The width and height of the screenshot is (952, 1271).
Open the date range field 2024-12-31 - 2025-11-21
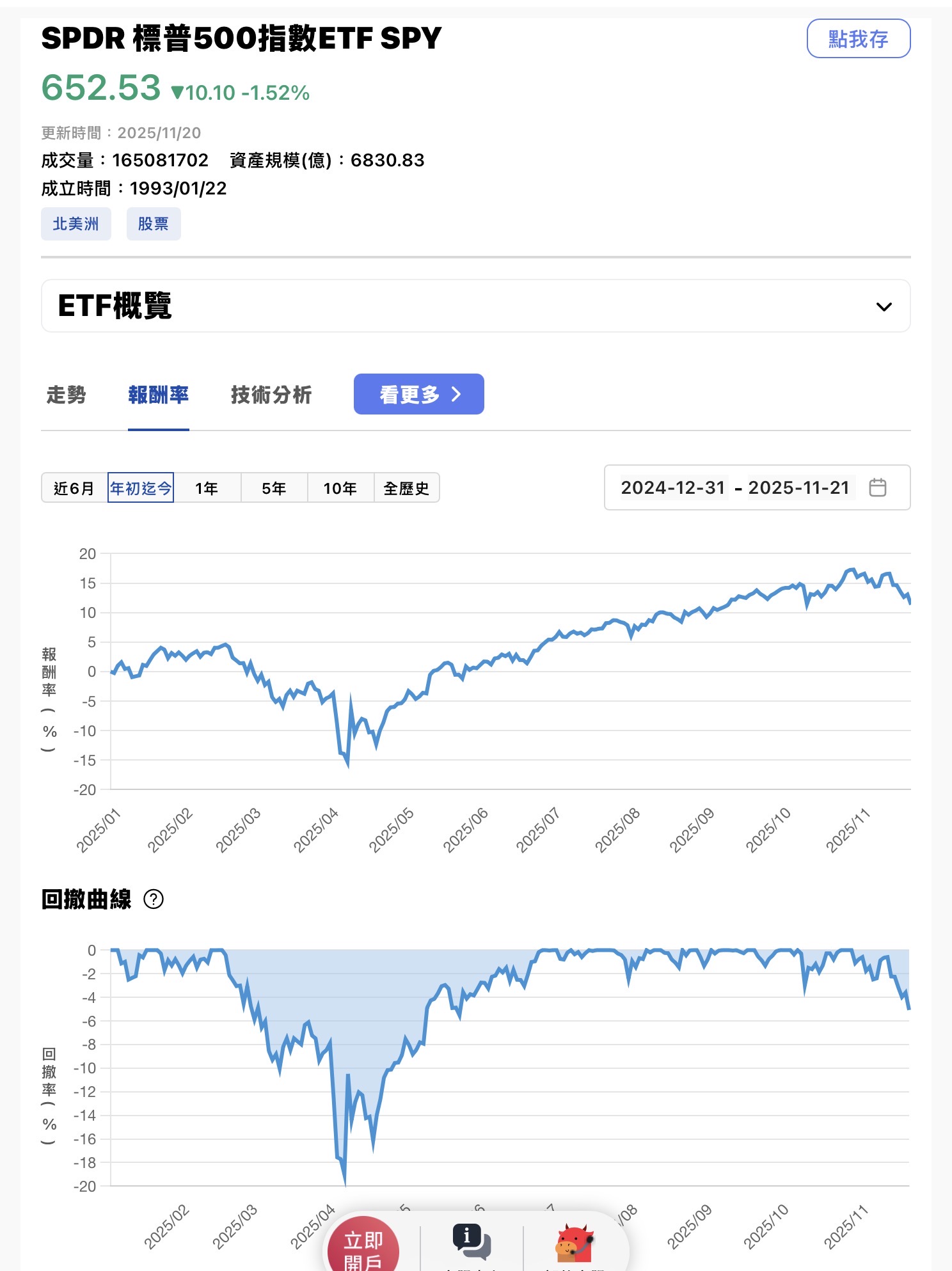coord(734,487)
